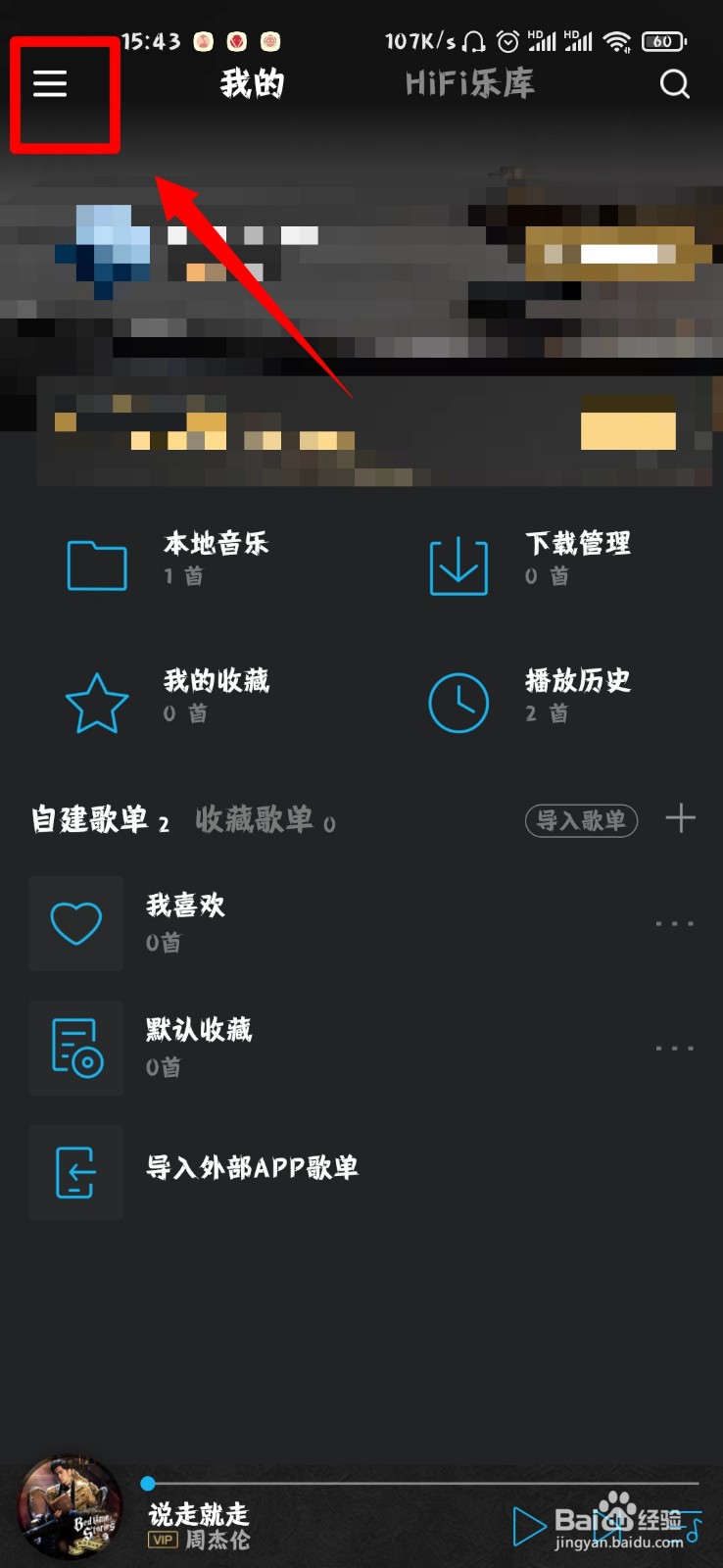The width and height of the screenshot is (723, 1568).
Task: Select the 我的 tab
Action: tap(252, 84)
